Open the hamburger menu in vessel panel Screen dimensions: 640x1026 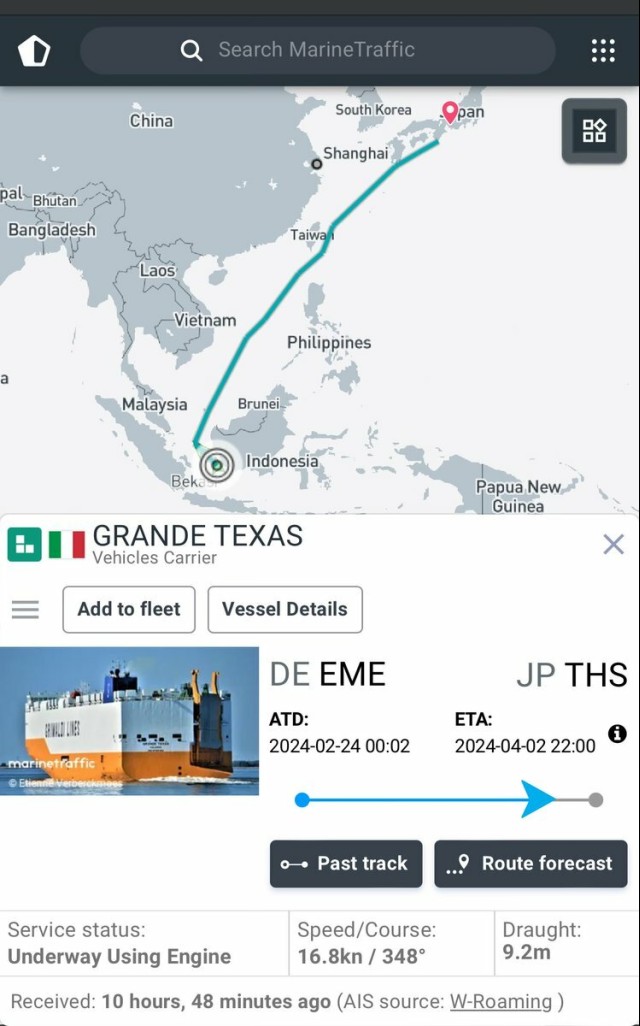pos(26,609)
